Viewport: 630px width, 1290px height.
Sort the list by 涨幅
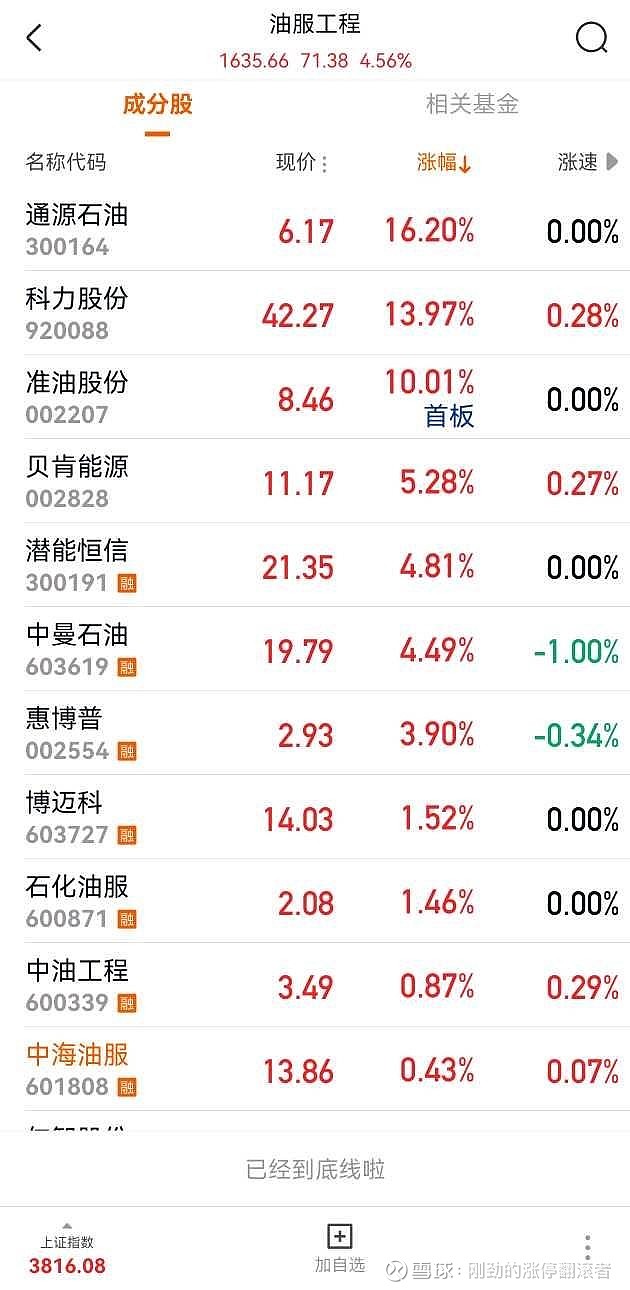443,163
